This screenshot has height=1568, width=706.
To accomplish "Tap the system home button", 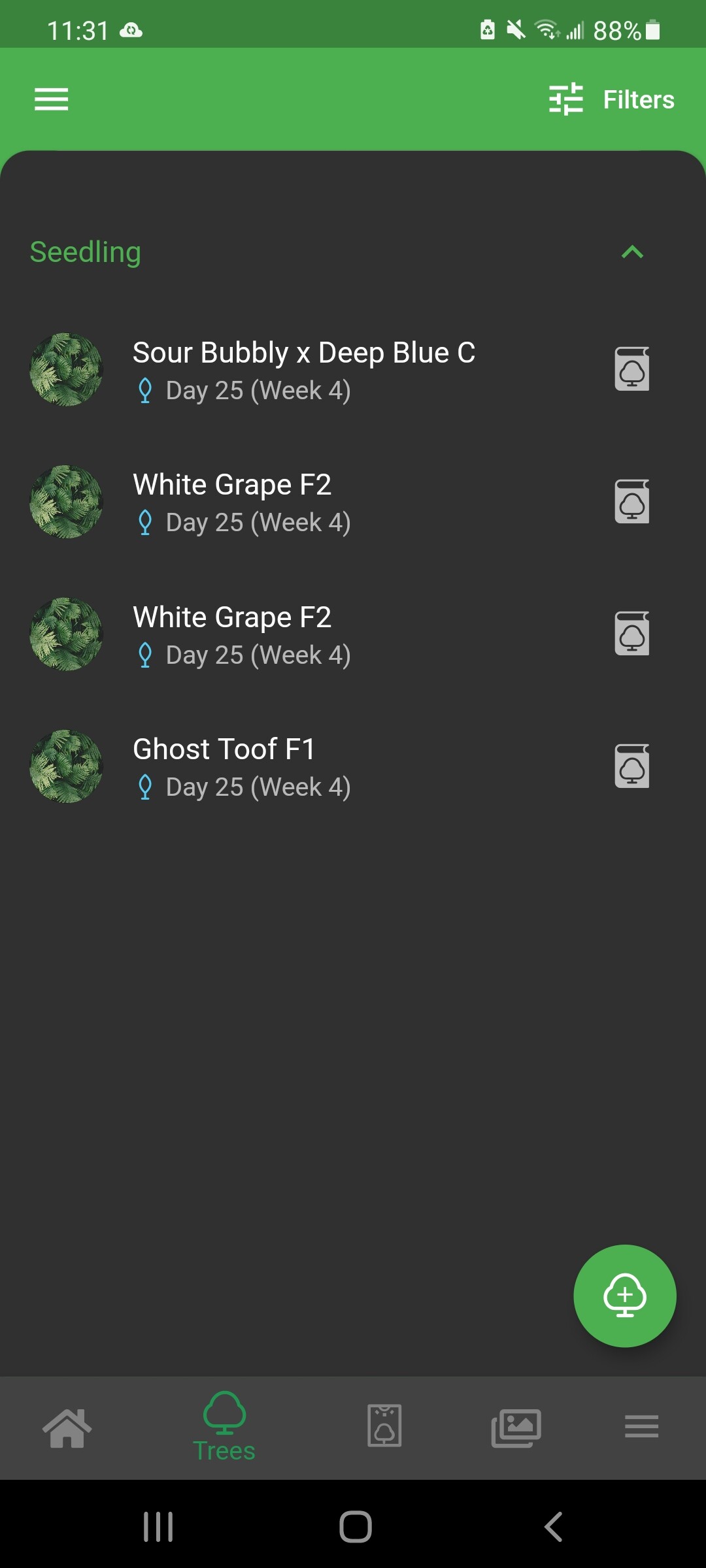I will [356, 1527].
